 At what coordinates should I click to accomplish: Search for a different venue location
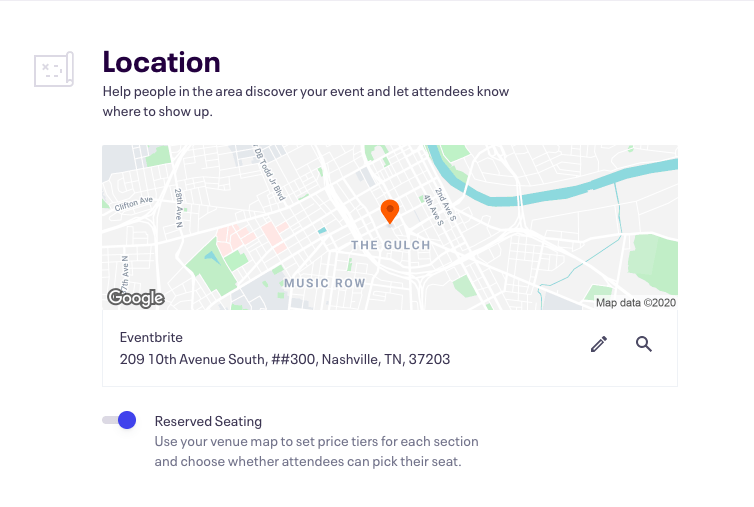coord(644,345)
